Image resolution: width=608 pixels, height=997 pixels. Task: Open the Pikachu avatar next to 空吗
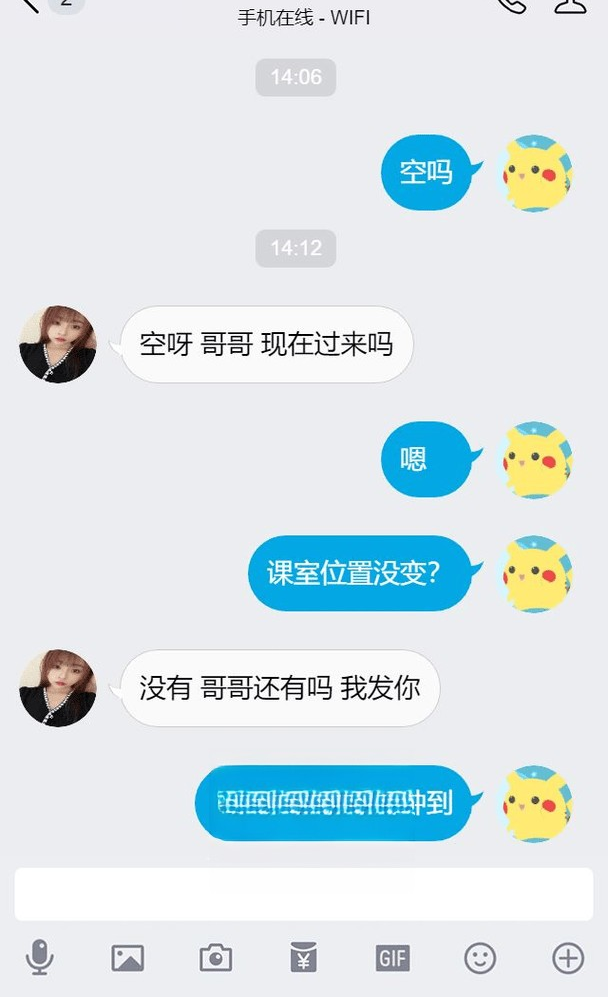(x=536, y=174)
